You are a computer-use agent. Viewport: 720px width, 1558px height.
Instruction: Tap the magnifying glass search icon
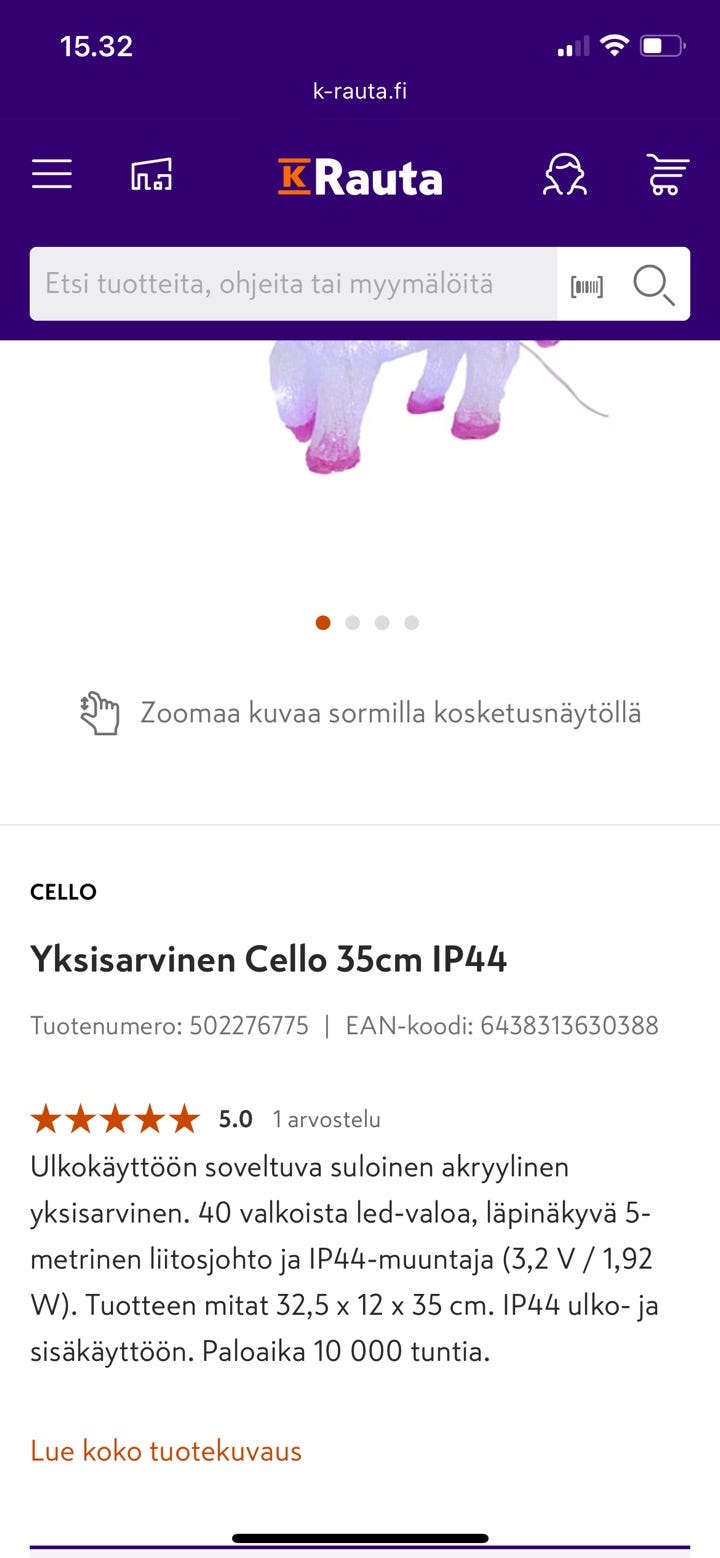click(654, 284)
